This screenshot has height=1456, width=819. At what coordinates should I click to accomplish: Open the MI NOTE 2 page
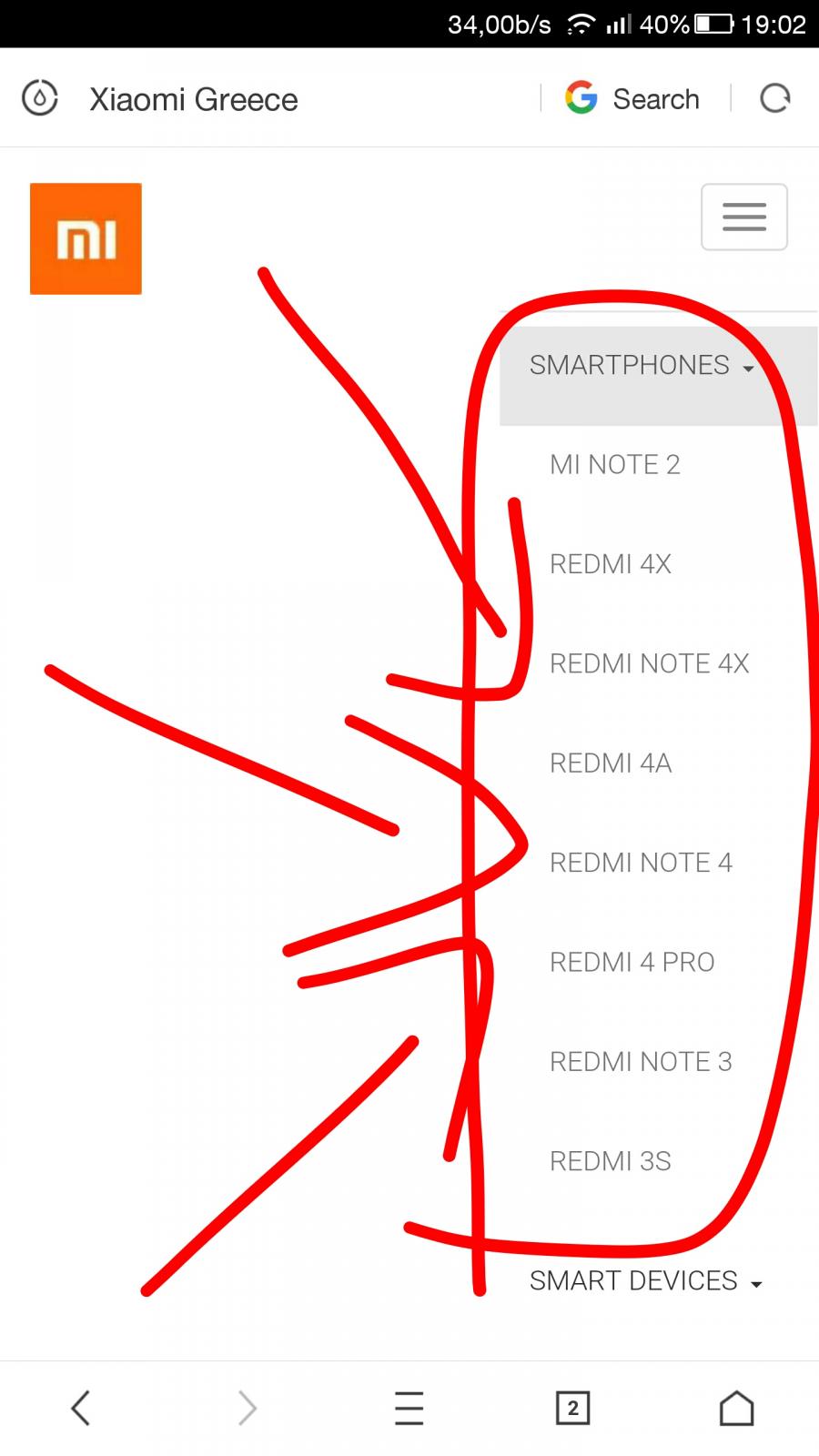pos(614,465)
